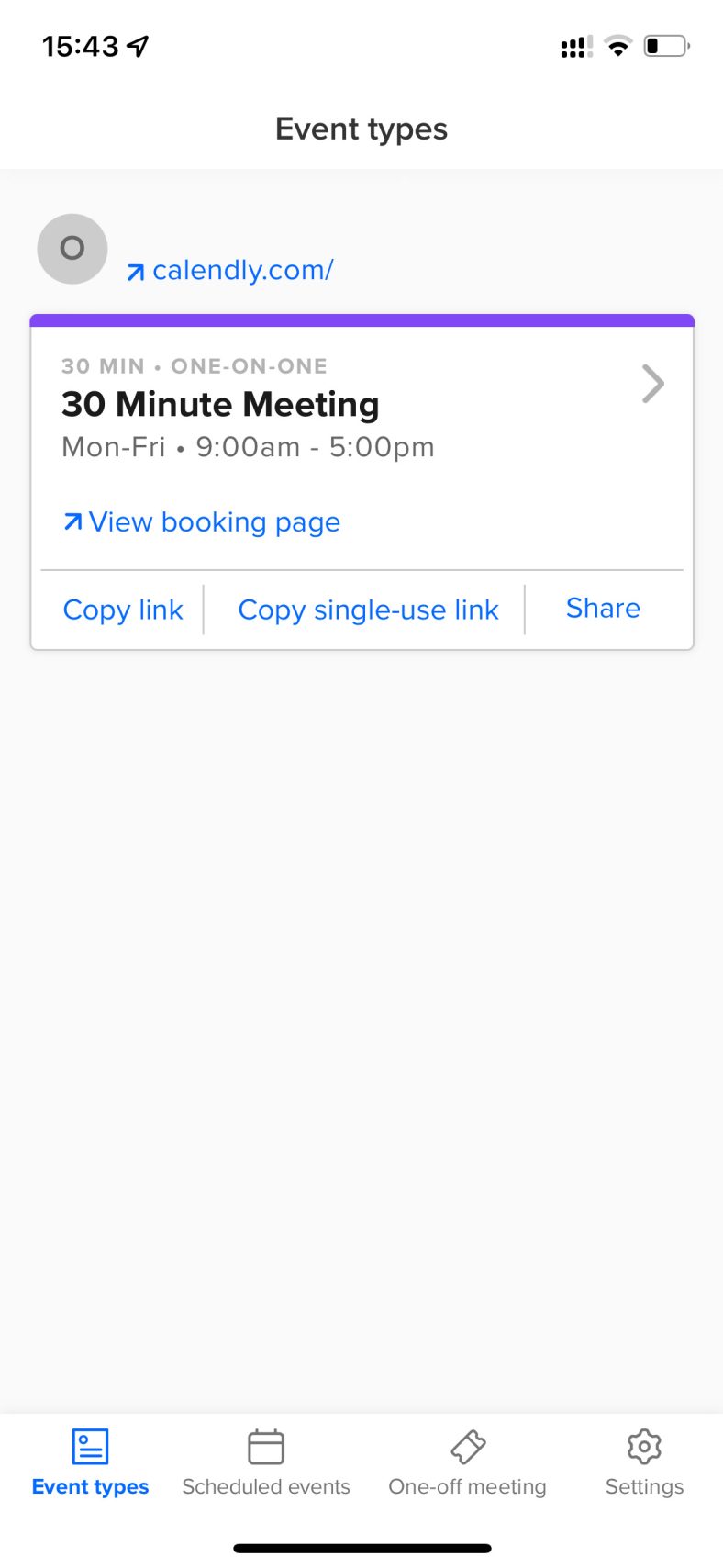
Task: Tap the Share button on the event card
Action: point(603,607)
